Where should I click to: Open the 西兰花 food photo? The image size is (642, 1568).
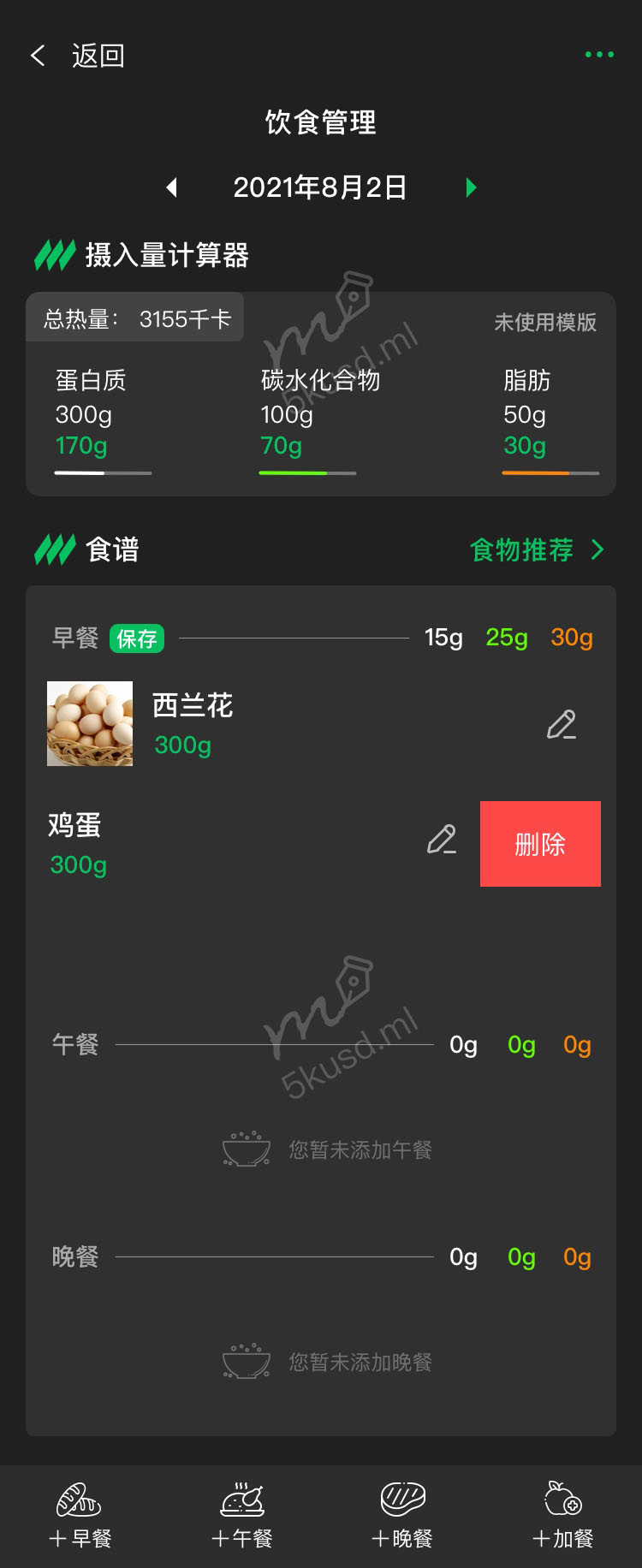(90, 723)
